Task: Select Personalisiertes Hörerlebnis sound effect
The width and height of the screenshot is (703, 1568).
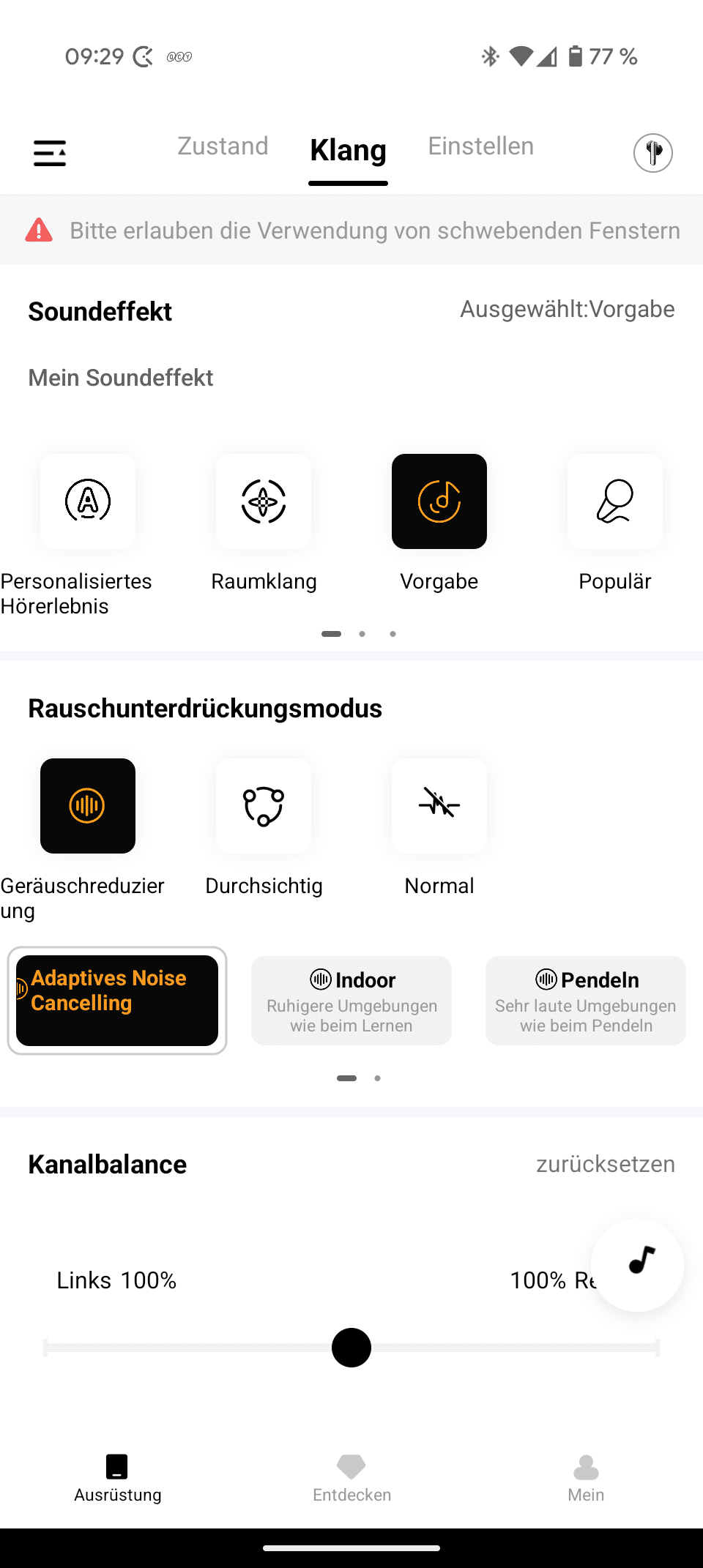Action: coord(88,501)
